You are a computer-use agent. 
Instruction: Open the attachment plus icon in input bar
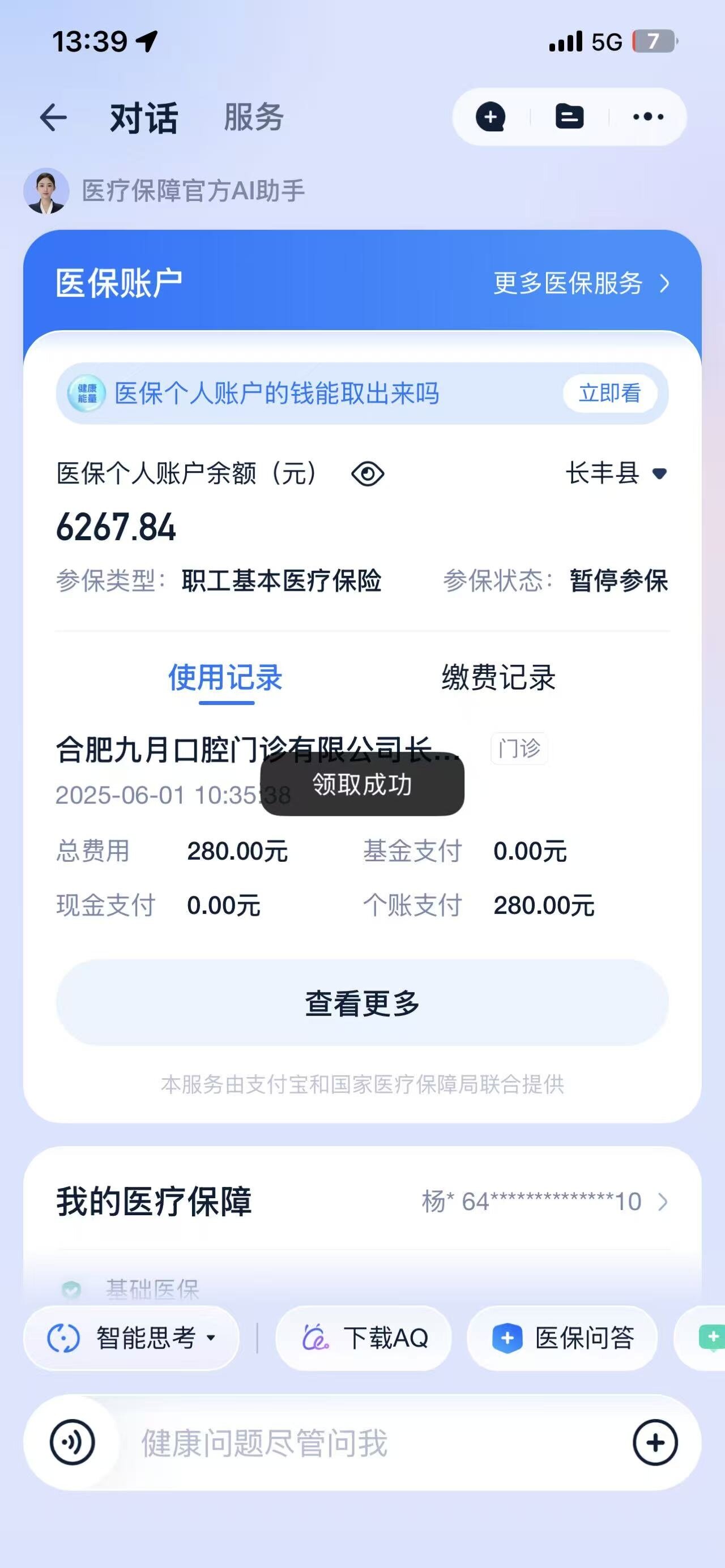[x=655, y=1442]
